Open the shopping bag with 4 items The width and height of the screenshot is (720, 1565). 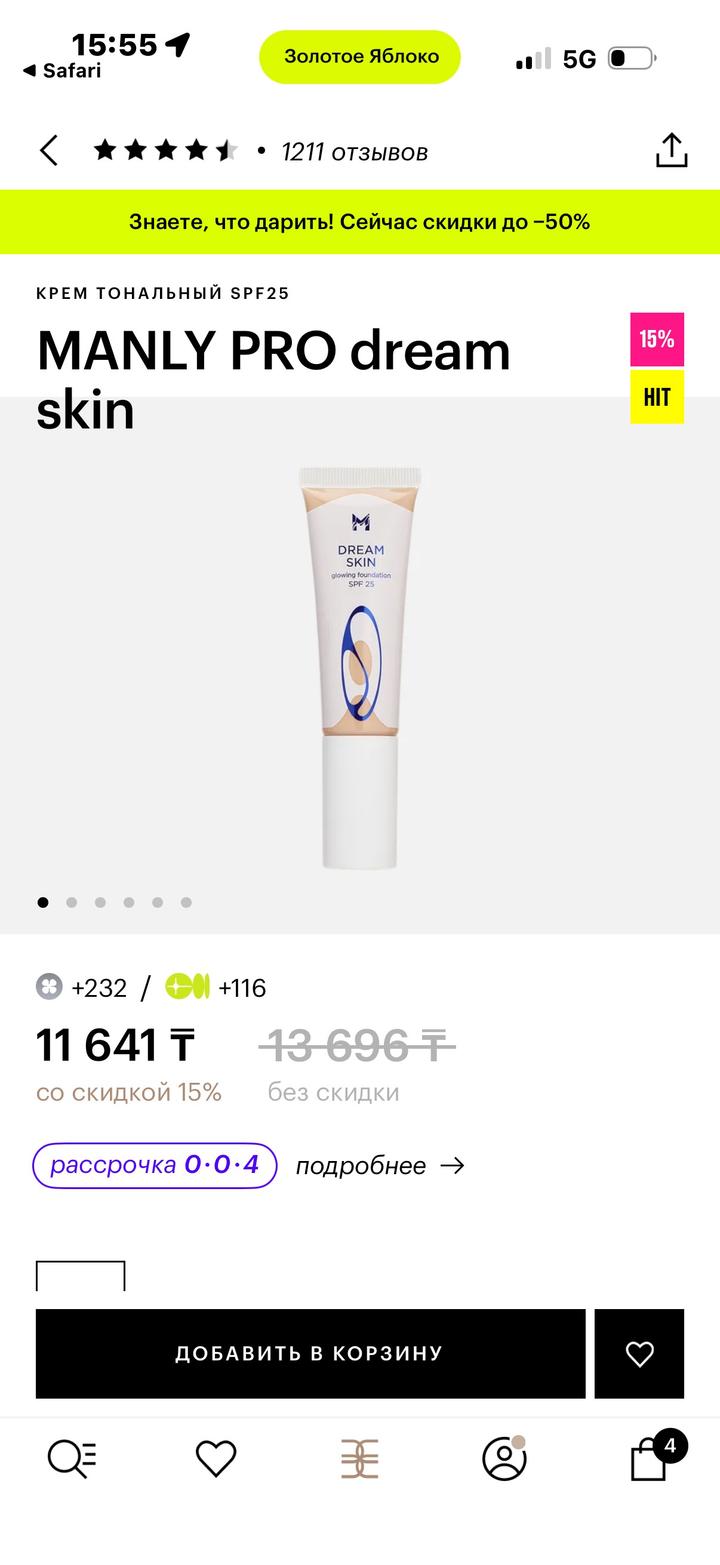click(650, 1458)
